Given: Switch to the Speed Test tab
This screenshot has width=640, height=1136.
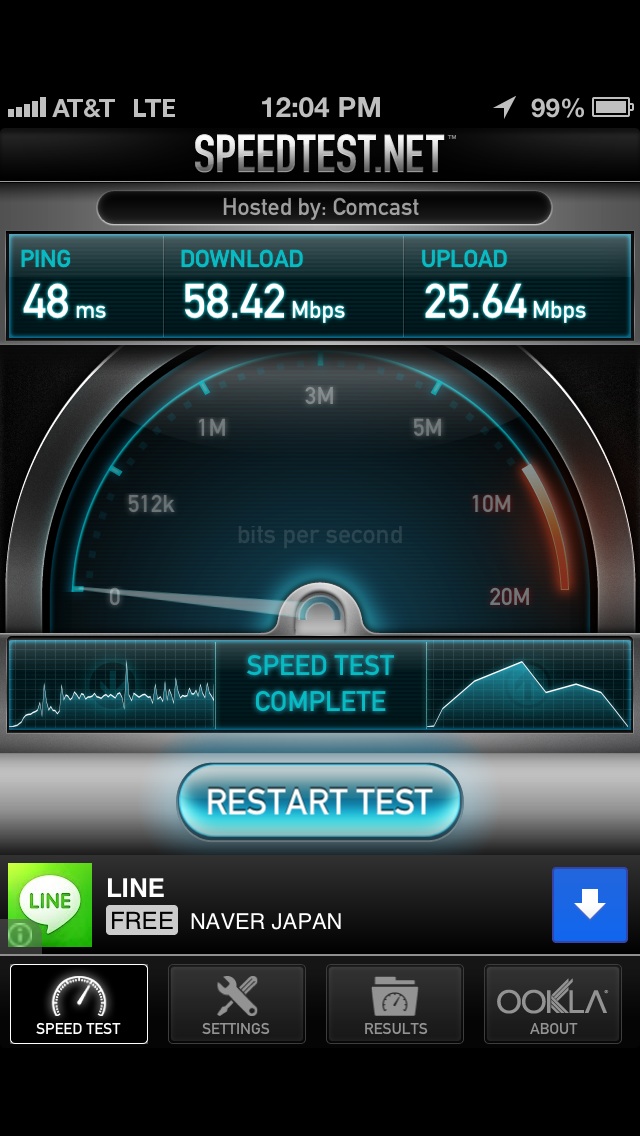Looking at the screenshot, I should point(79,1004).
